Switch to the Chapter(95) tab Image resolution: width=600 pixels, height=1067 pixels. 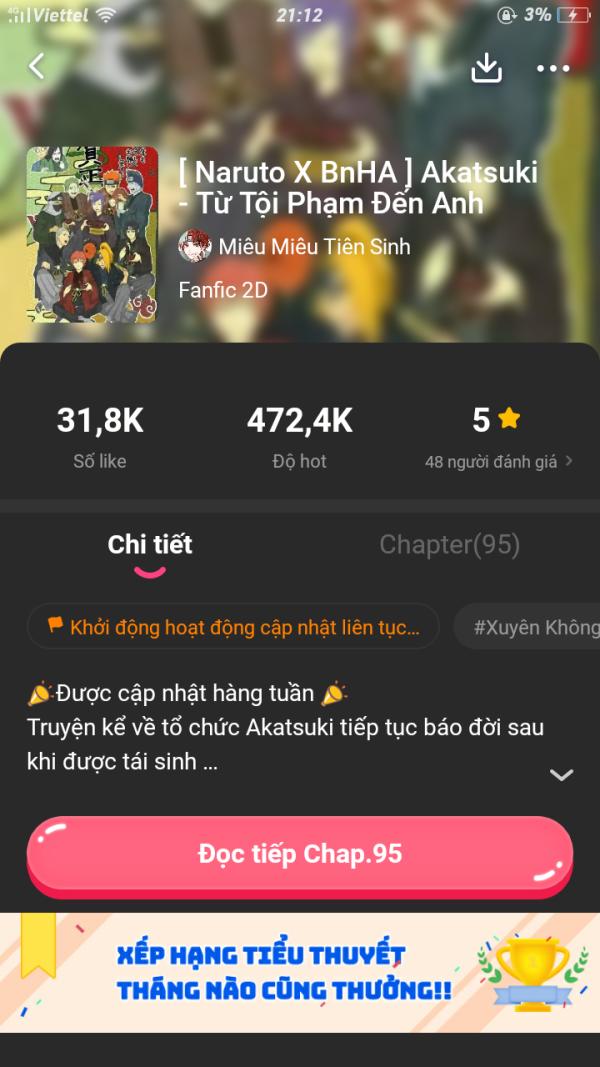click(449, 545)
